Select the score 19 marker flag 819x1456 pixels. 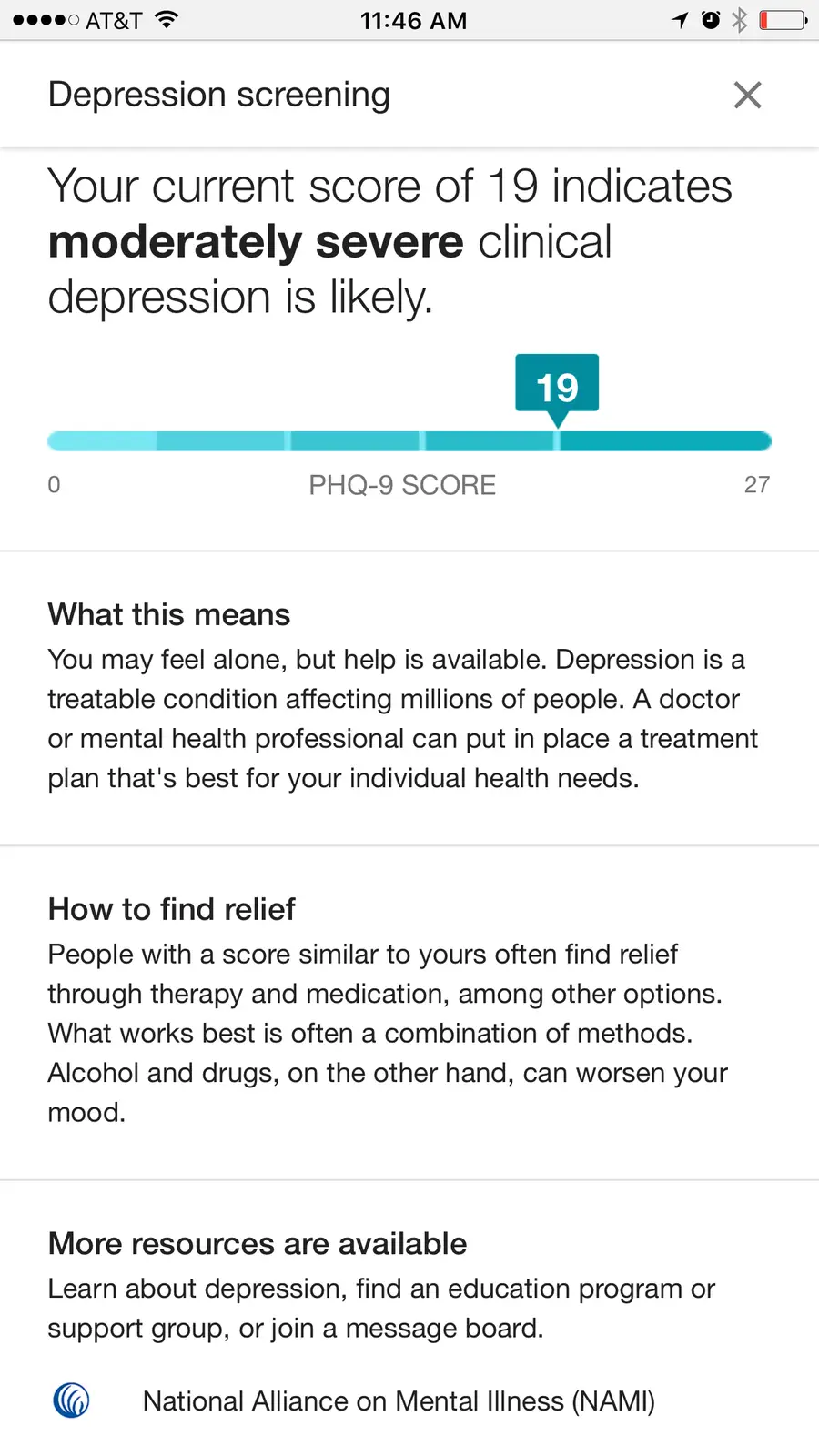click(557, 387)
